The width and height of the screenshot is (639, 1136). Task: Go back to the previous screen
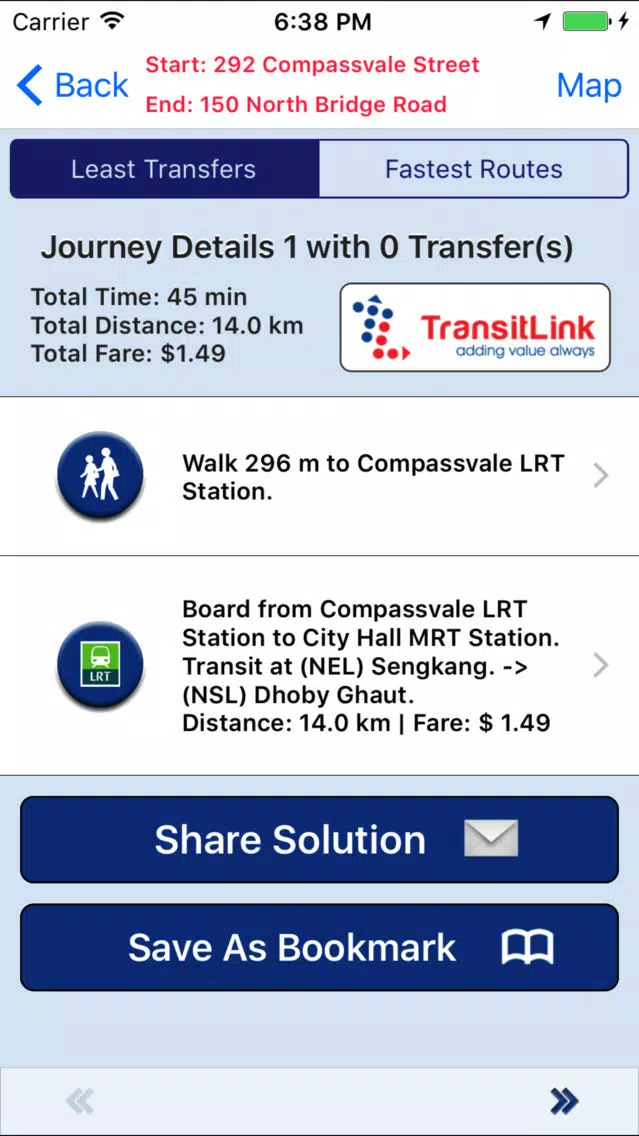coord(73,86)
